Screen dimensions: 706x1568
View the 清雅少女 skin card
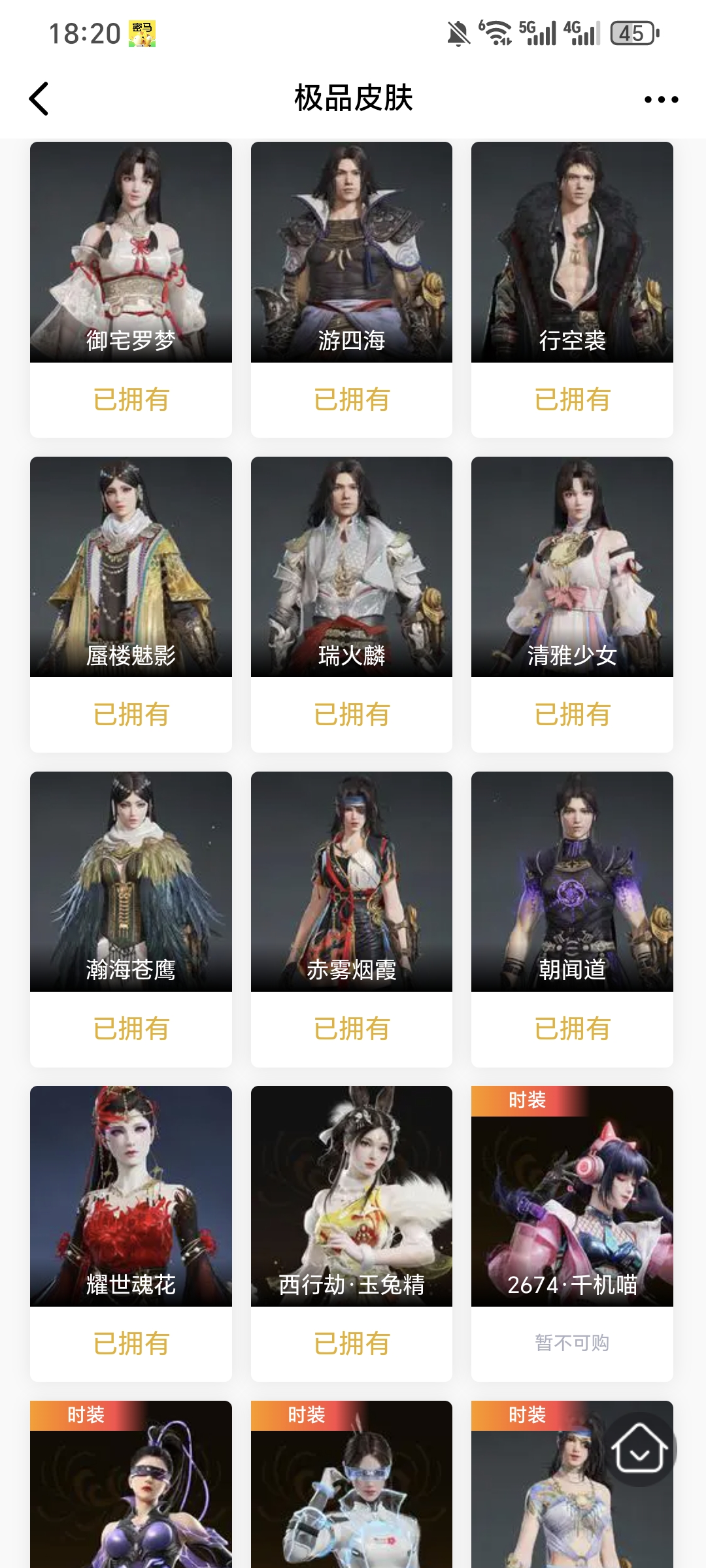[572, 567]
